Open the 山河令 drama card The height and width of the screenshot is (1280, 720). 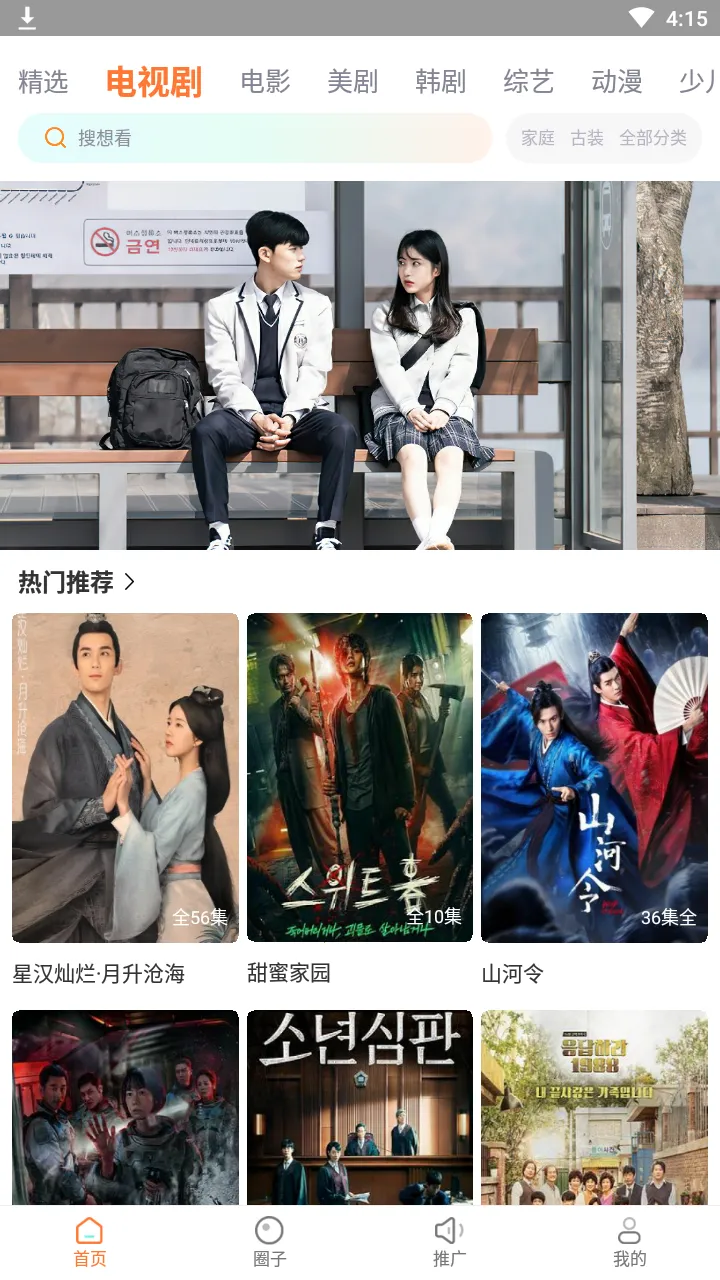pos(594,778)
